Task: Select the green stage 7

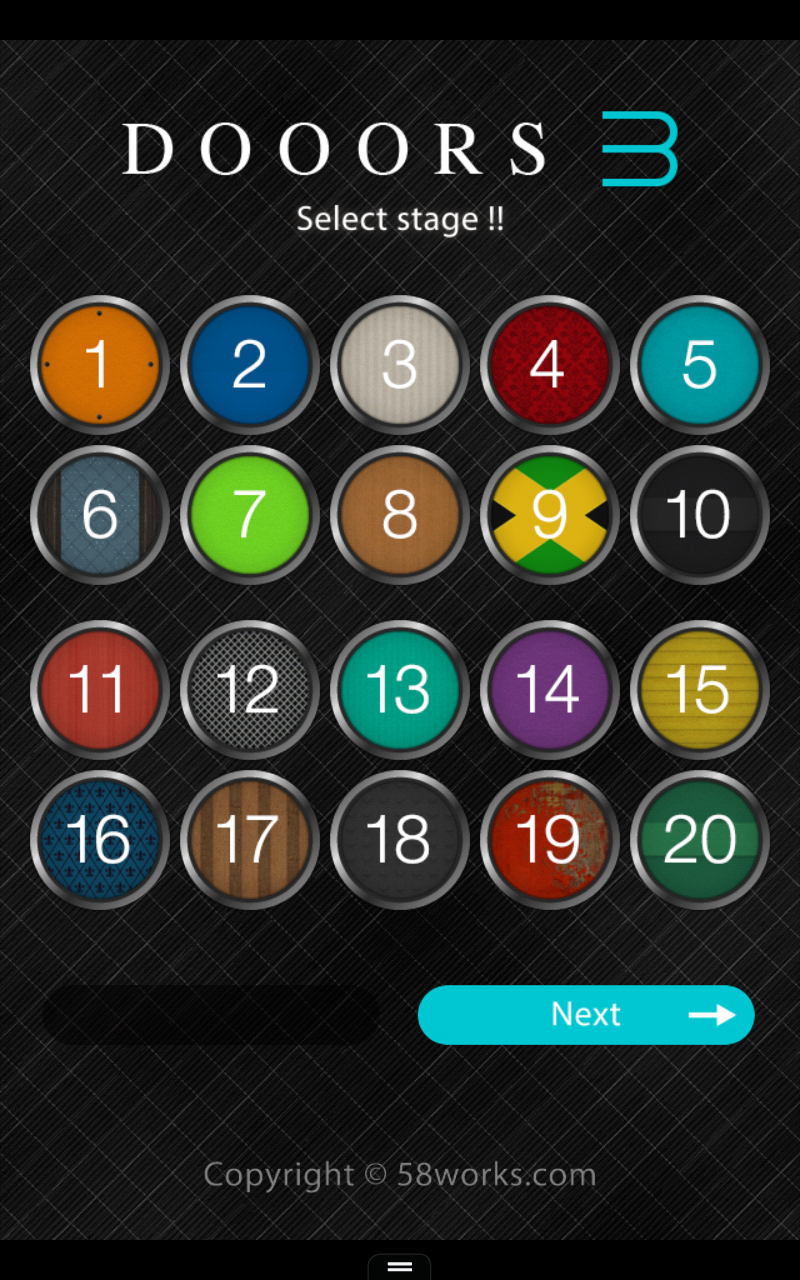Action: click(250, 515)
